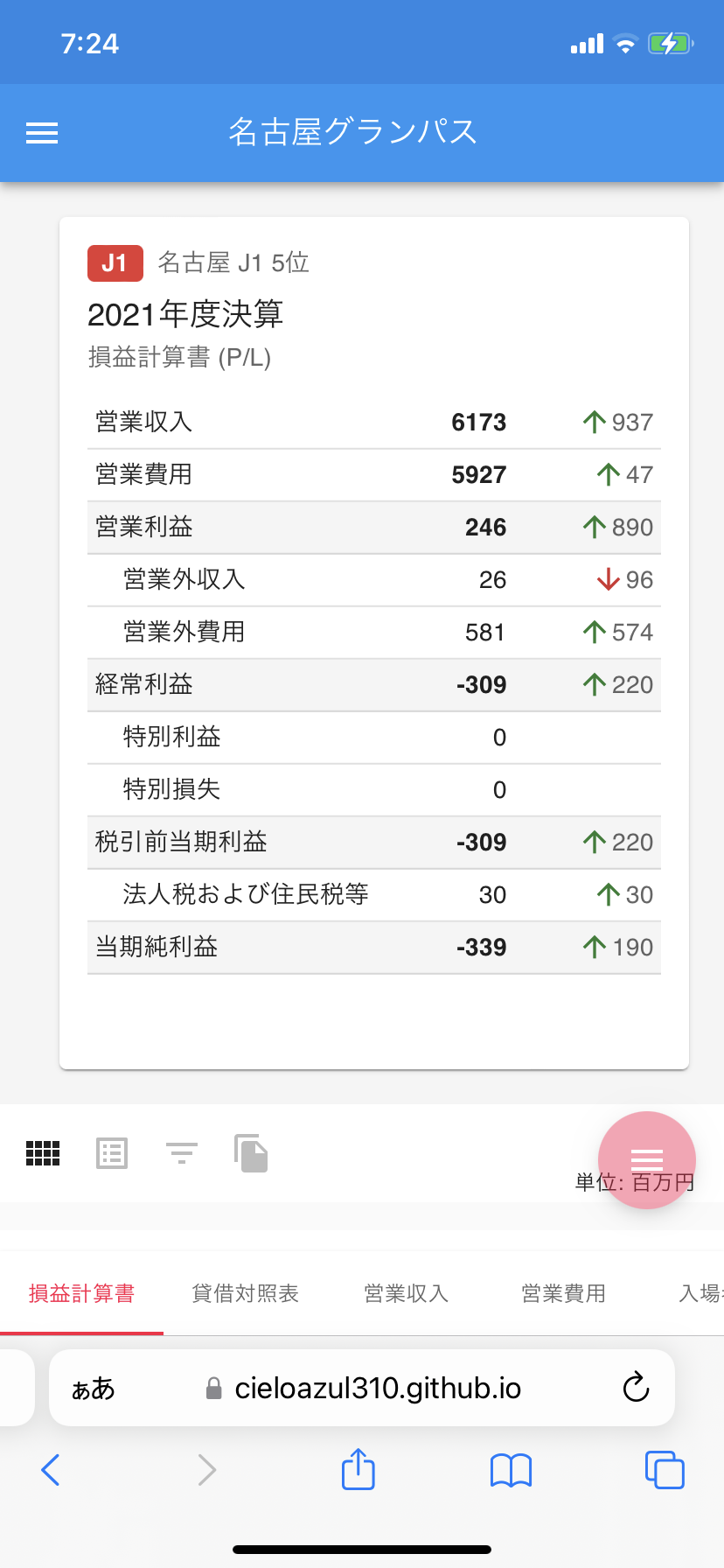Tap the copy icon

pos(251,1153)
